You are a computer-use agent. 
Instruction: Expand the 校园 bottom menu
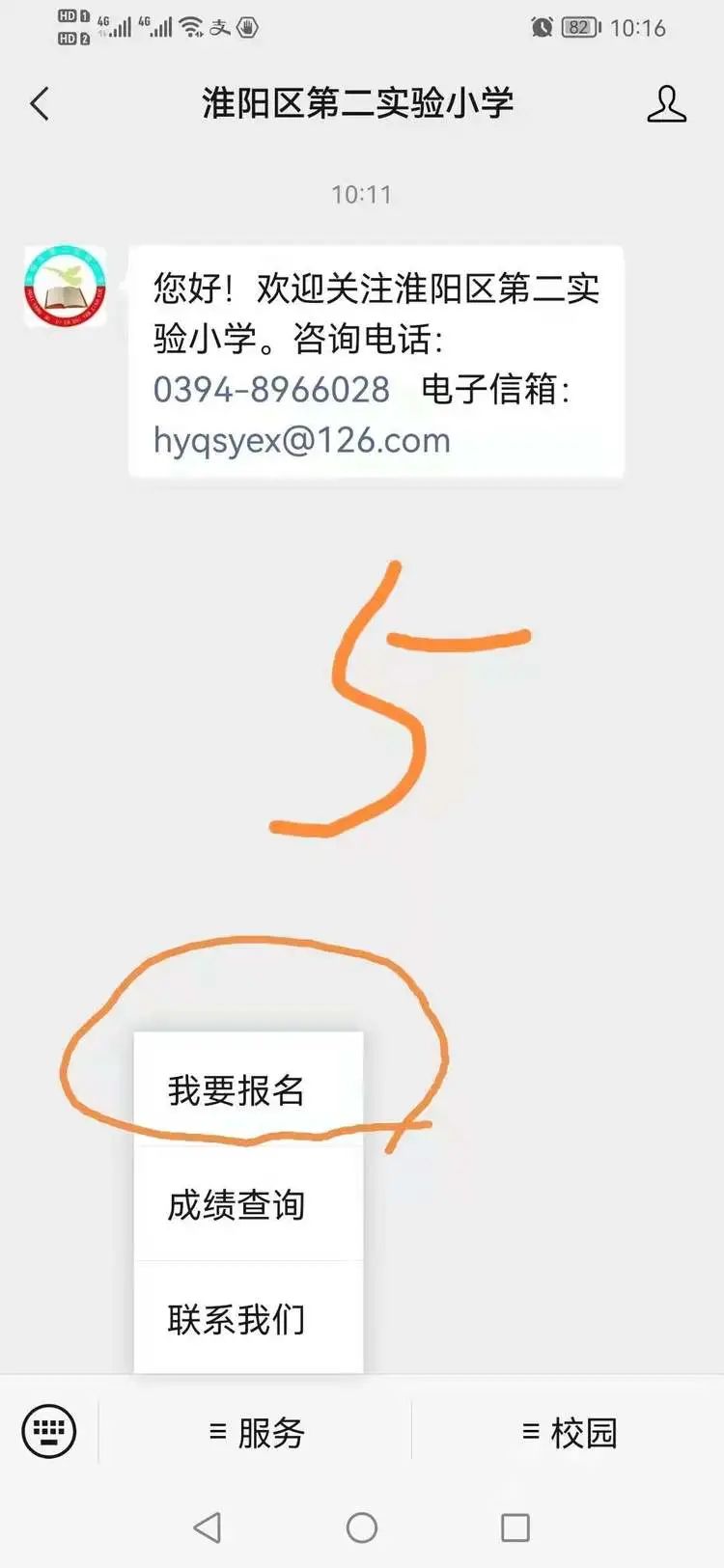(569, 1433)
